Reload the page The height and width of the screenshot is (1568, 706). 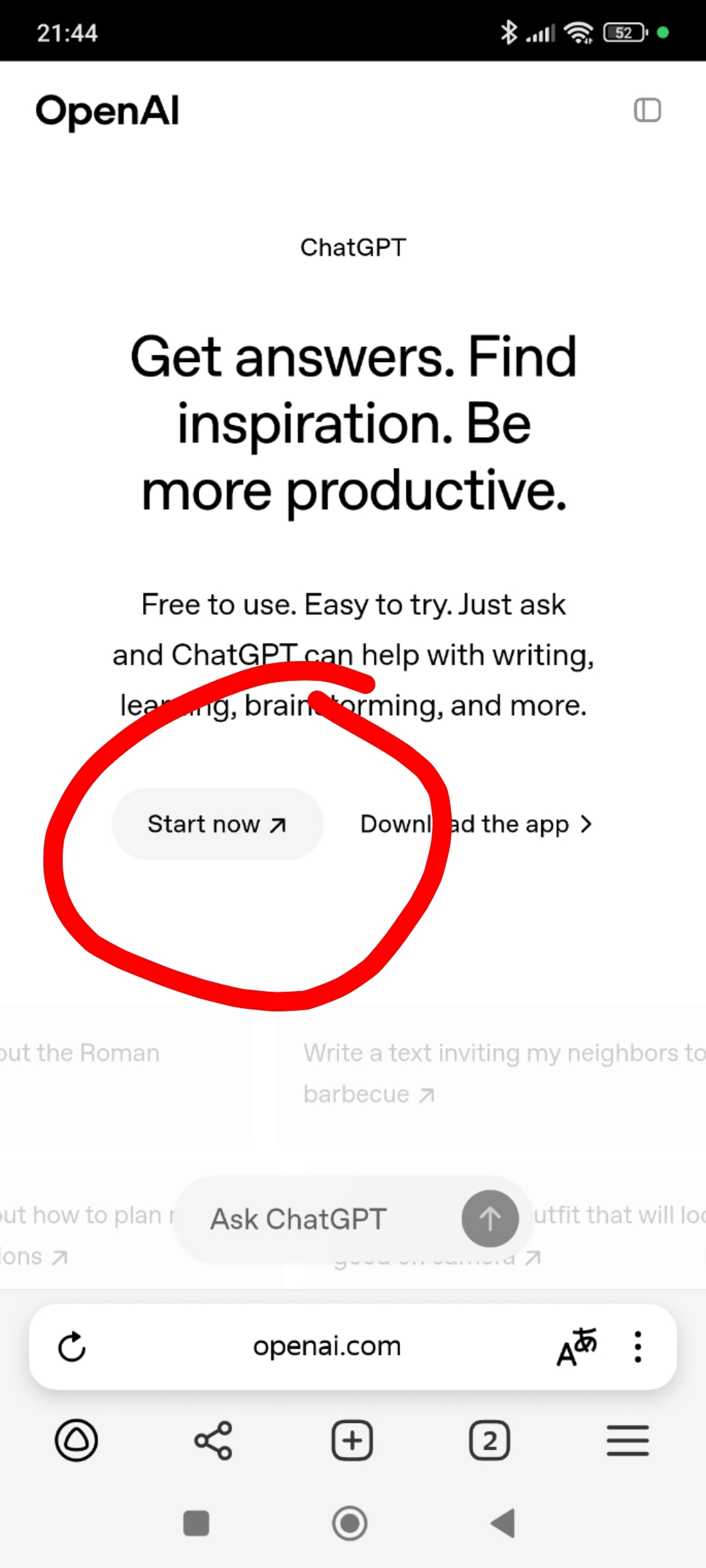tap(72, 1347)
